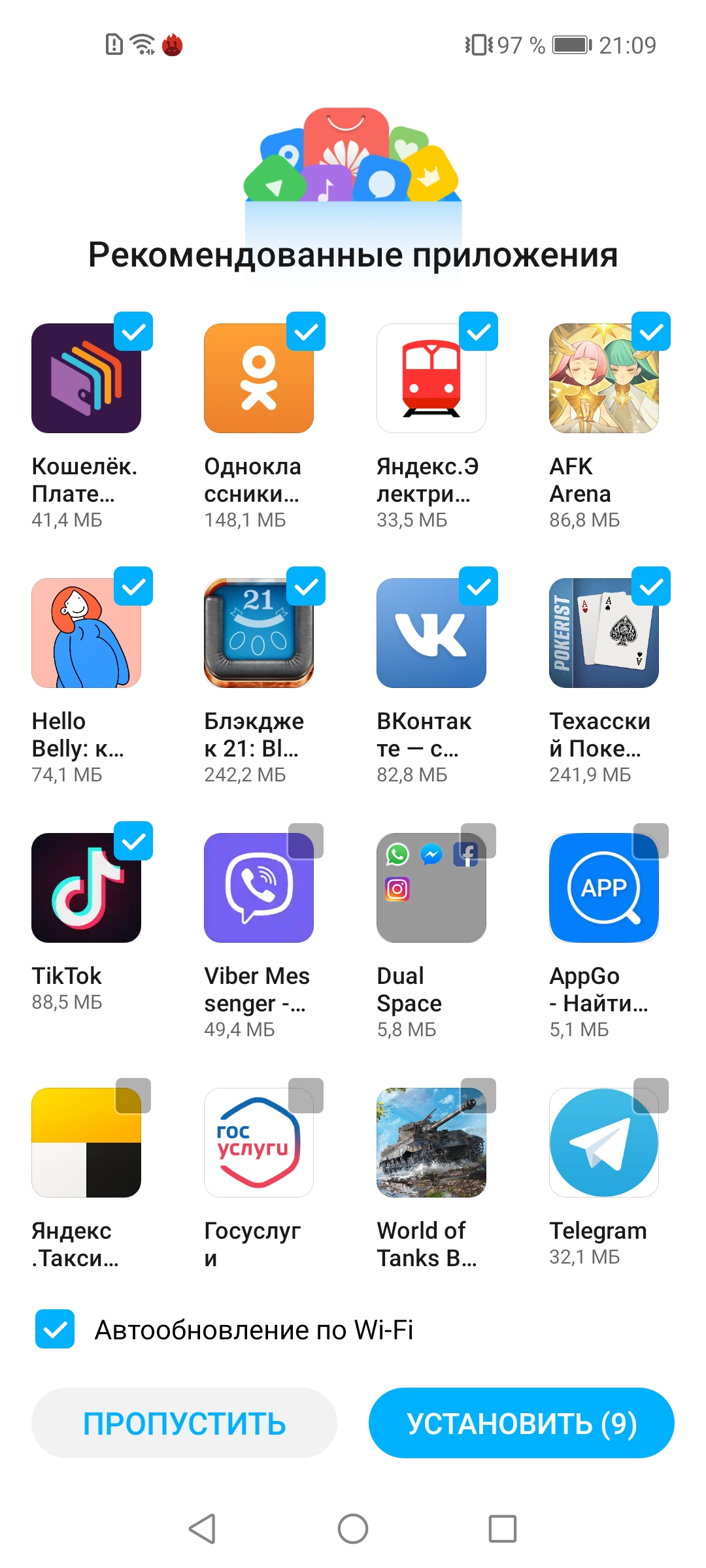The width and height of the screenshot is (706, 1568).
Task: Select Telegram for installation
Action: click(x=651, y=1096)
